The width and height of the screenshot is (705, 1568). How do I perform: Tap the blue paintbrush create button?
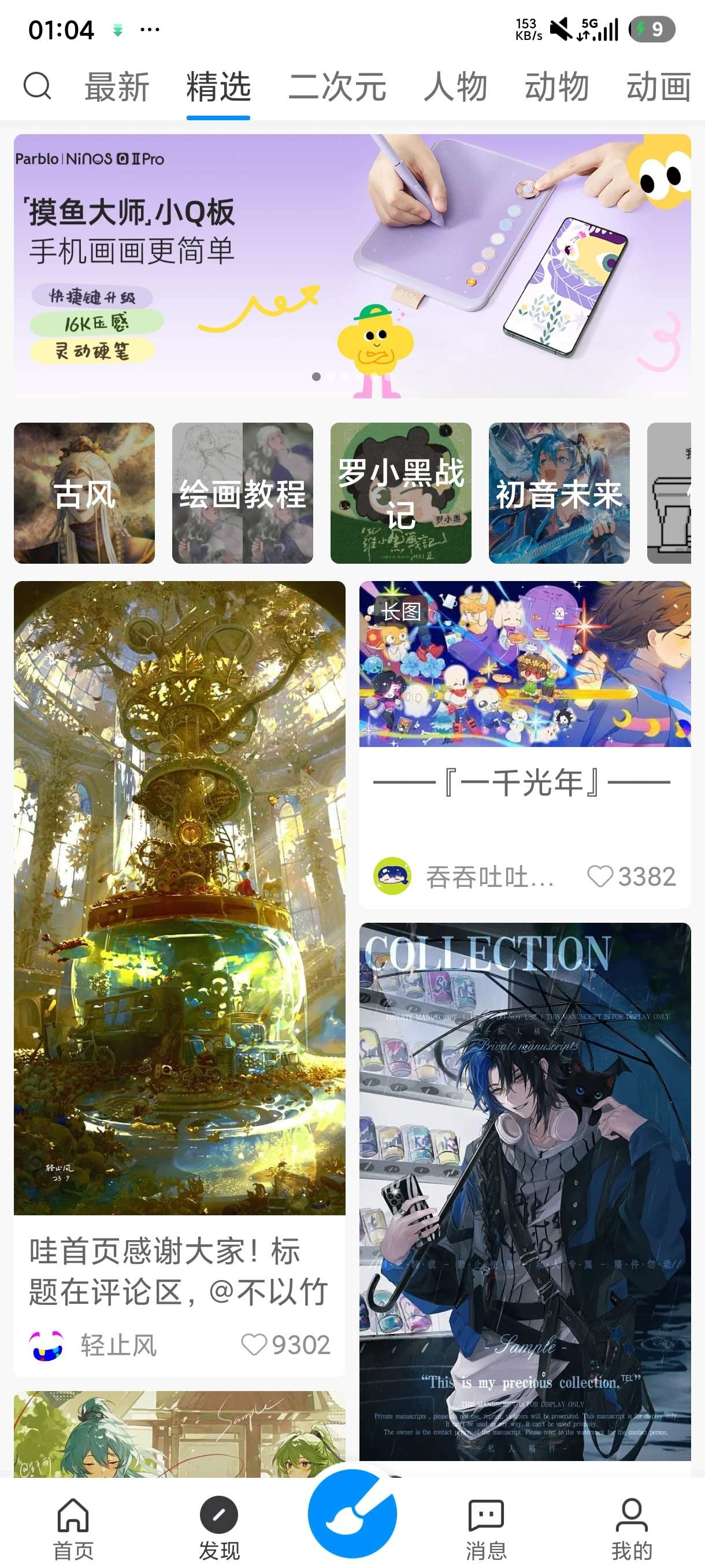[x=352, y=1514]
